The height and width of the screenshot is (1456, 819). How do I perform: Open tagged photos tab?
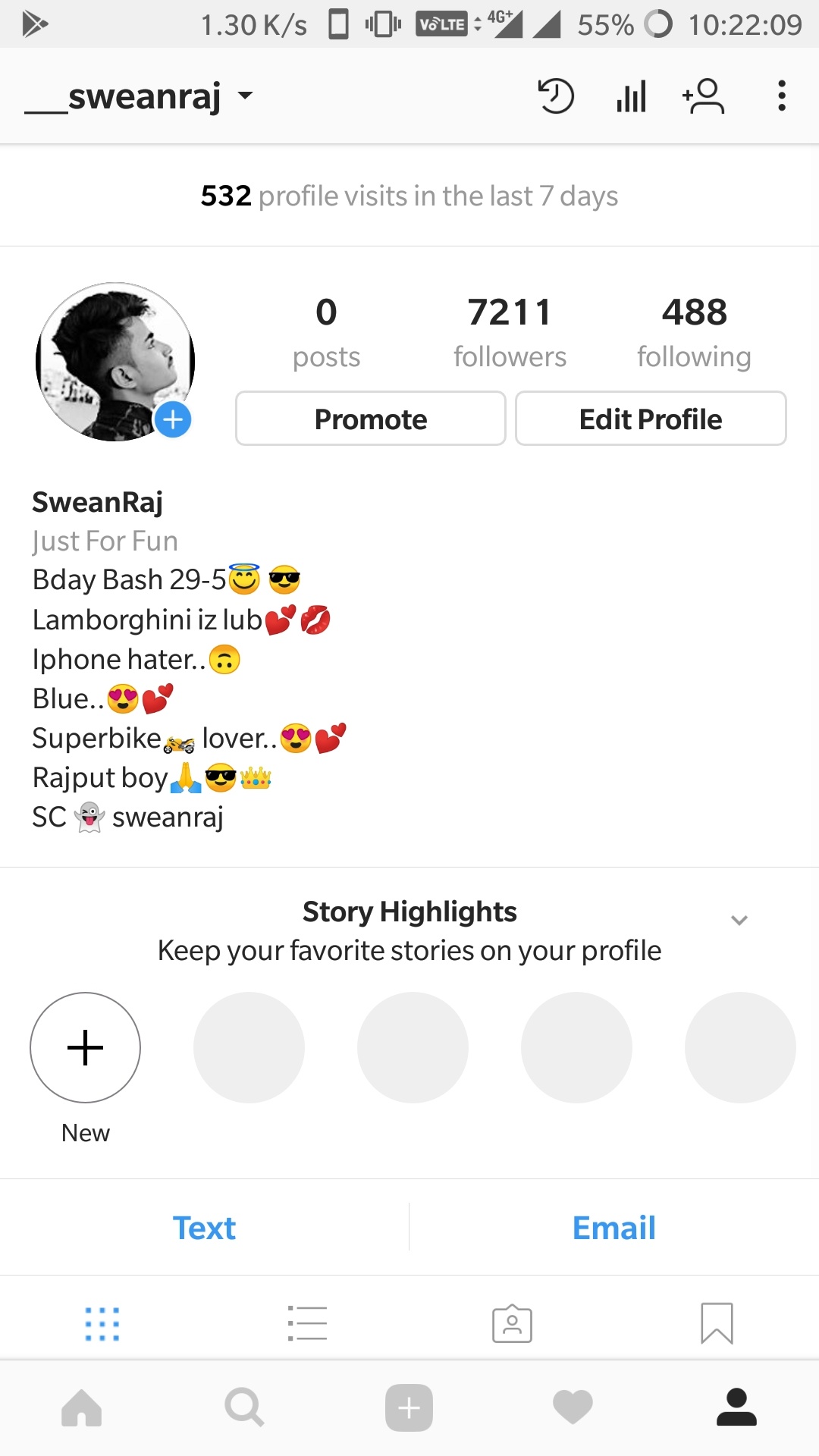coord(512,1324)
